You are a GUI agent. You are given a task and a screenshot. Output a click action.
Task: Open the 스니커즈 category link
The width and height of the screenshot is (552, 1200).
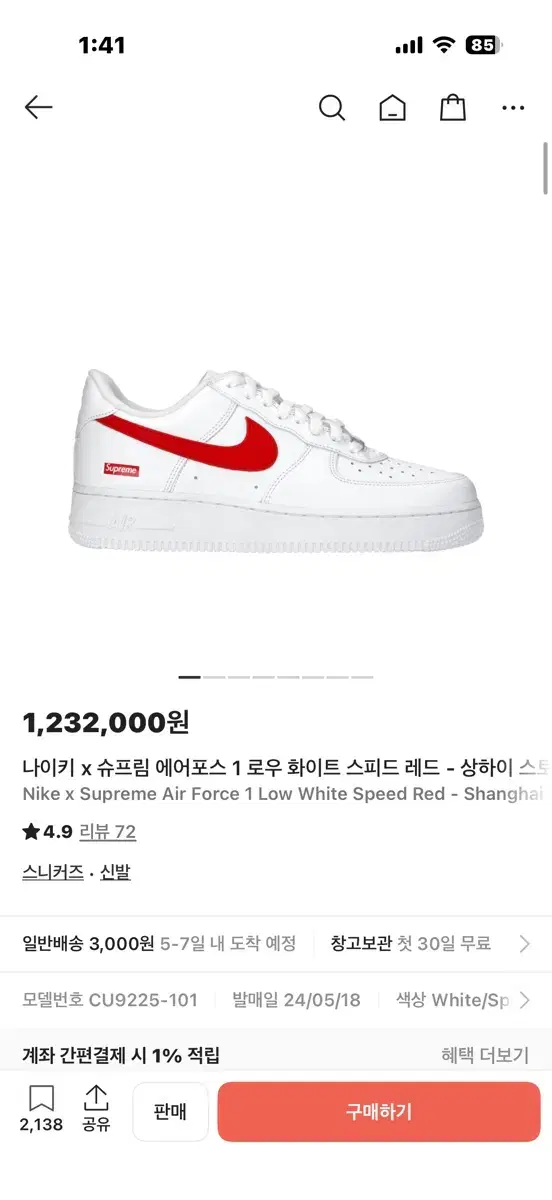click(x=52, y=872)
